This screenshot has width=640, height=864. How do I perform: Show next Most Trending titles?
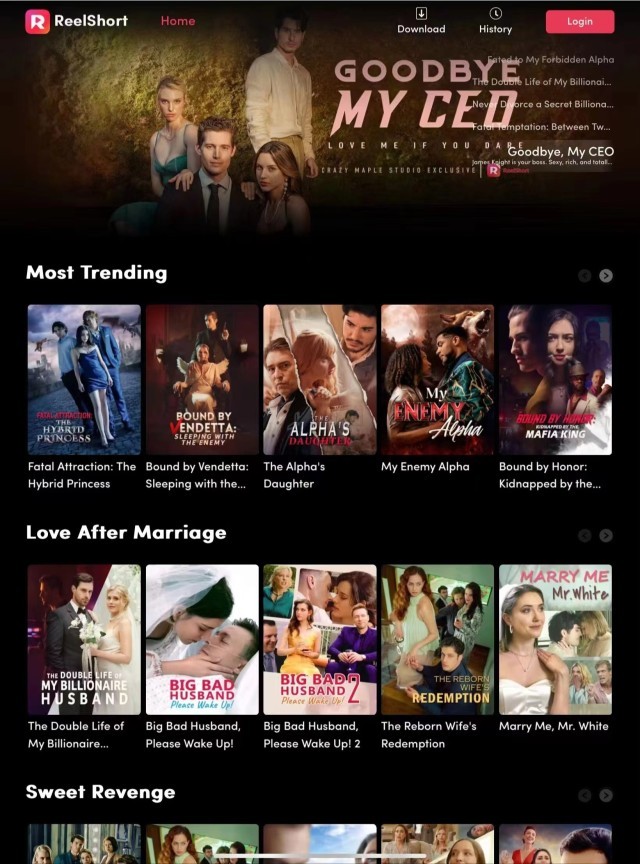tap(606, 276)
